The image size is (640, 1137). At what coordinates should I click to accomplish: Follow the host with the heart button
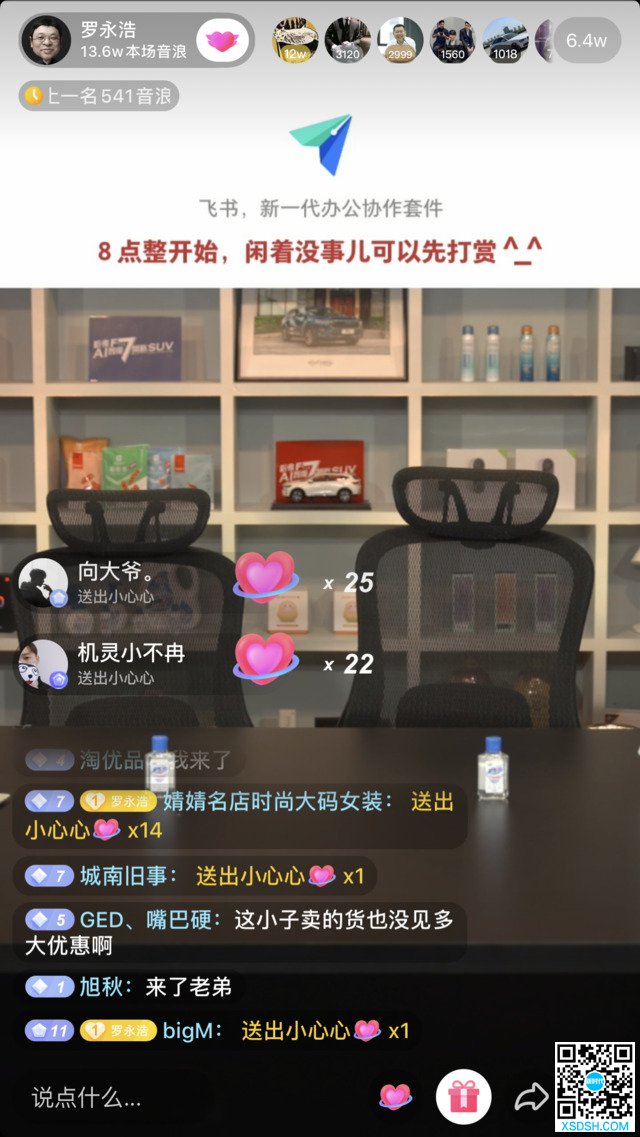[x=221, y=41]
